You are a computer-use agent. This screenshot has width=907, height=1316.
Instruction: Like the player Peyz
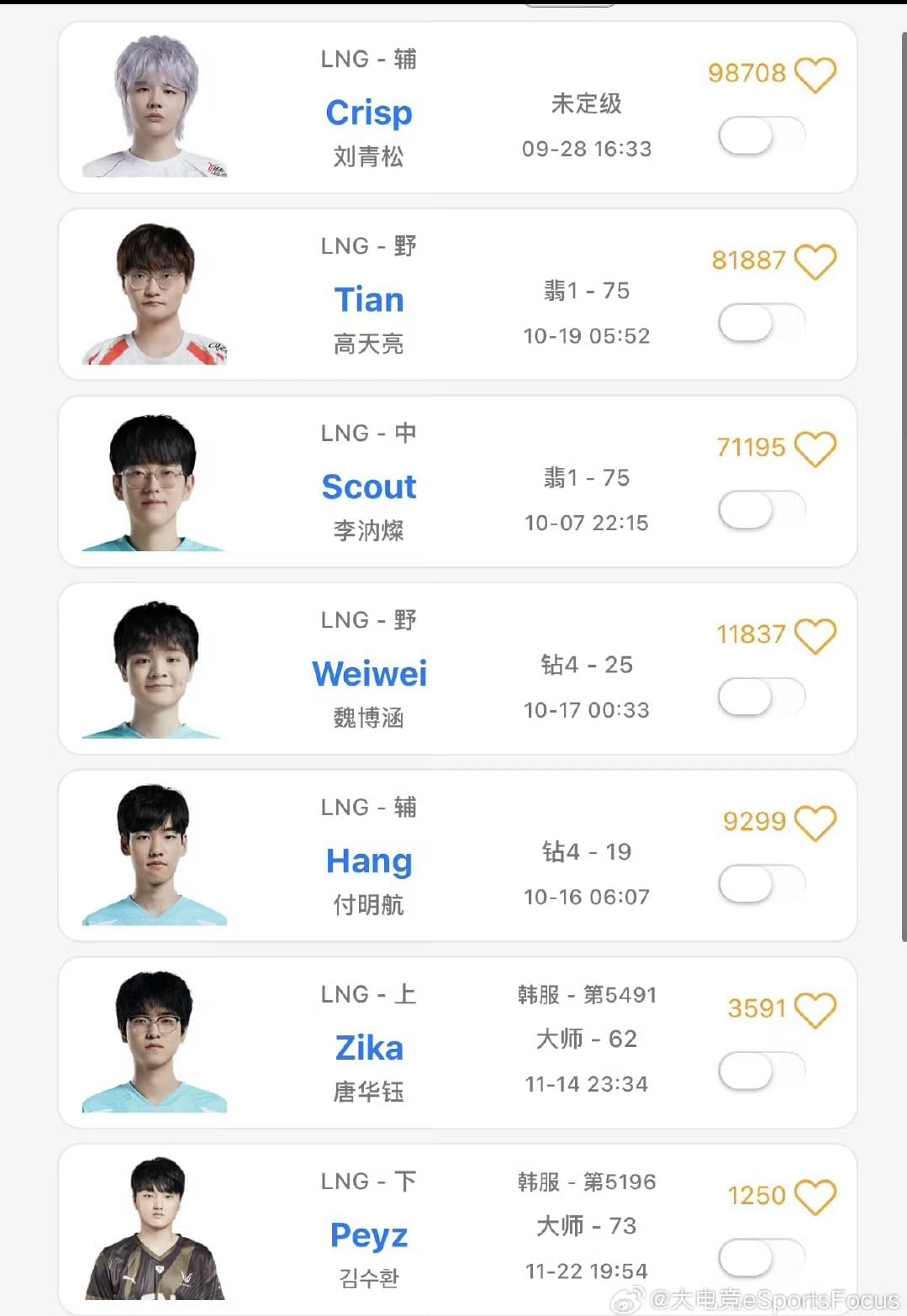point(815,1197)
